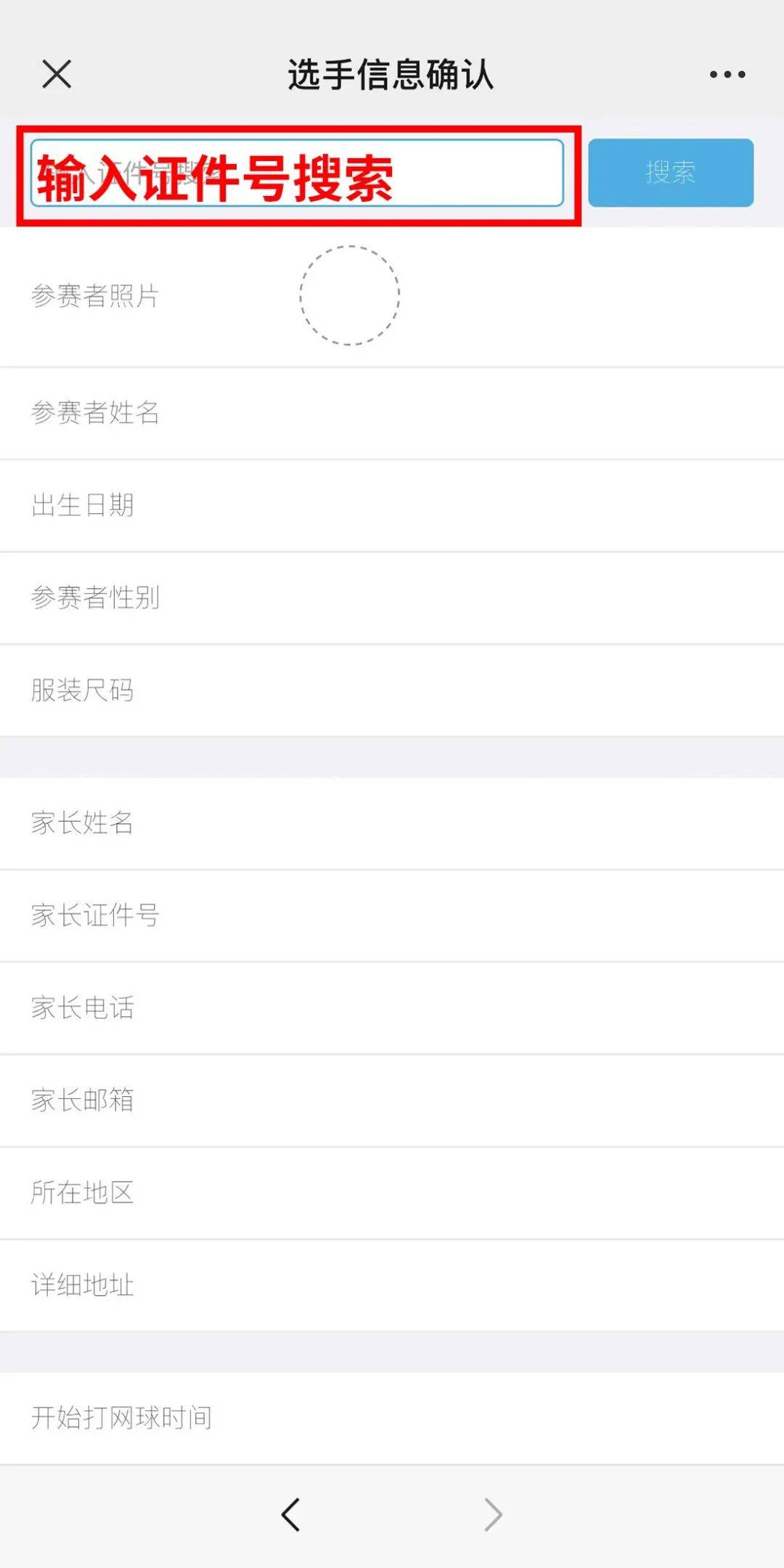The width and height of the screenshot is (784, 1568).
Task: Open the three-dot overflow menu
Action: coord(727,74)
